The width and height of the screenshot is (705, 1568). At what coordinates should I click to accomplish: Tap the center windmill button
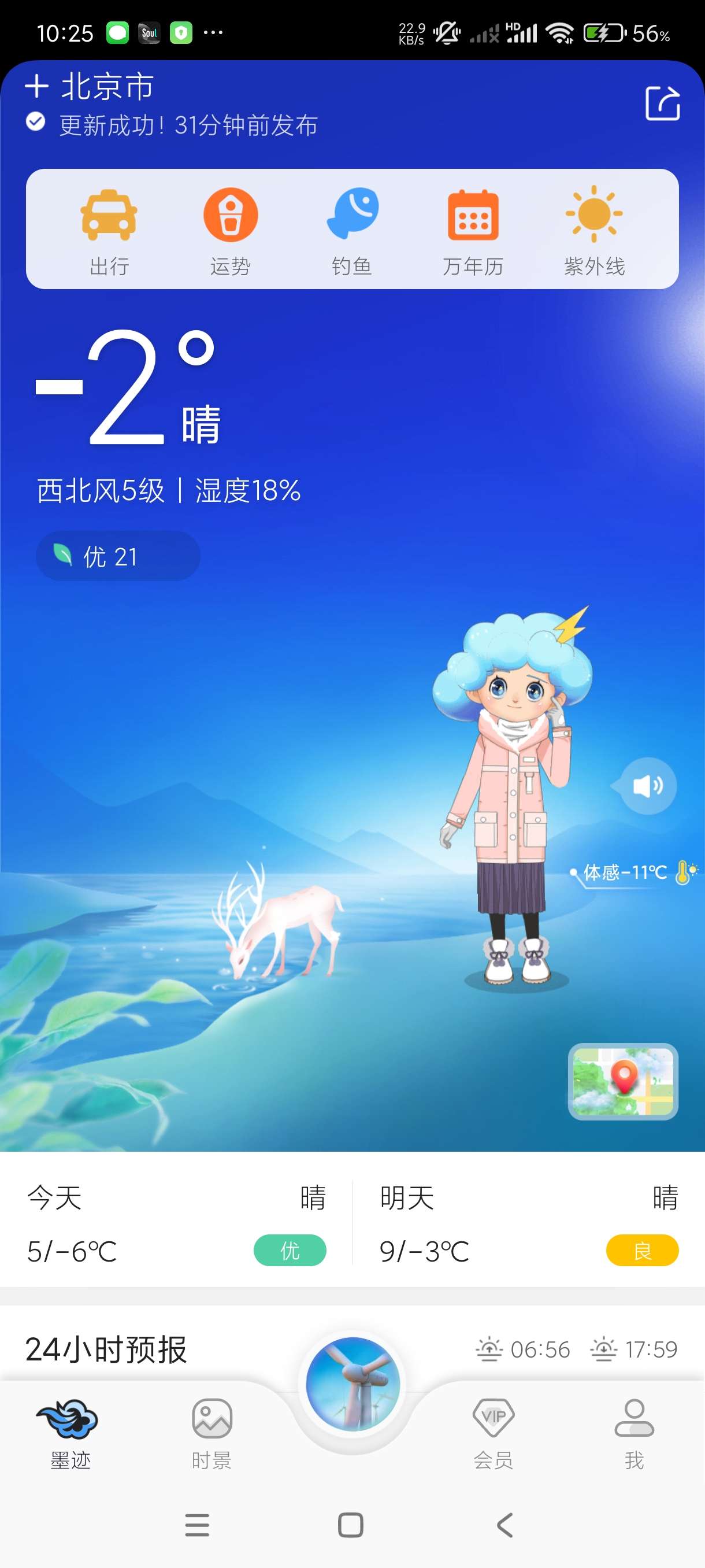353,1383
